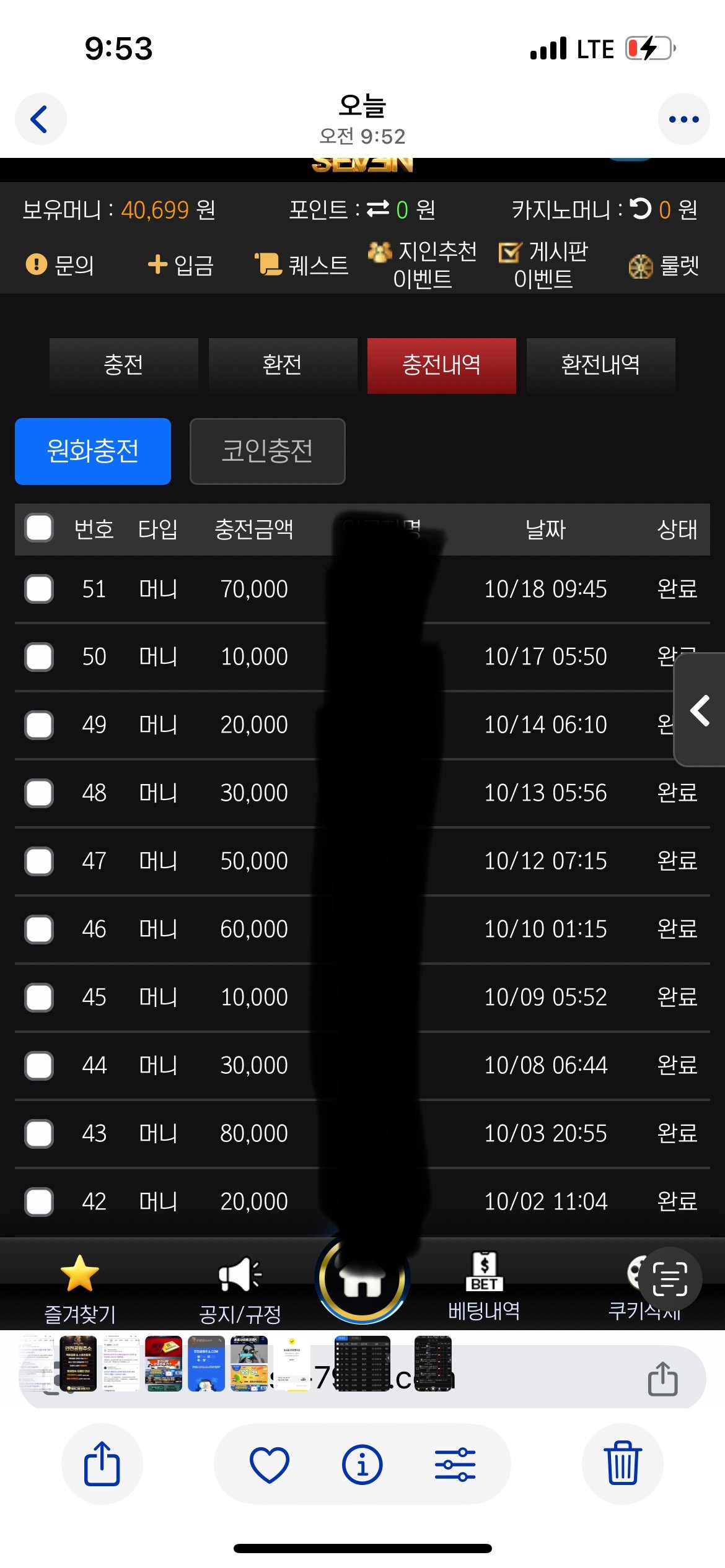Image resolution: width=725 pixels, height=1568 pixels.
Task: Go back to the photo library
Action: [x=40, y=120]
